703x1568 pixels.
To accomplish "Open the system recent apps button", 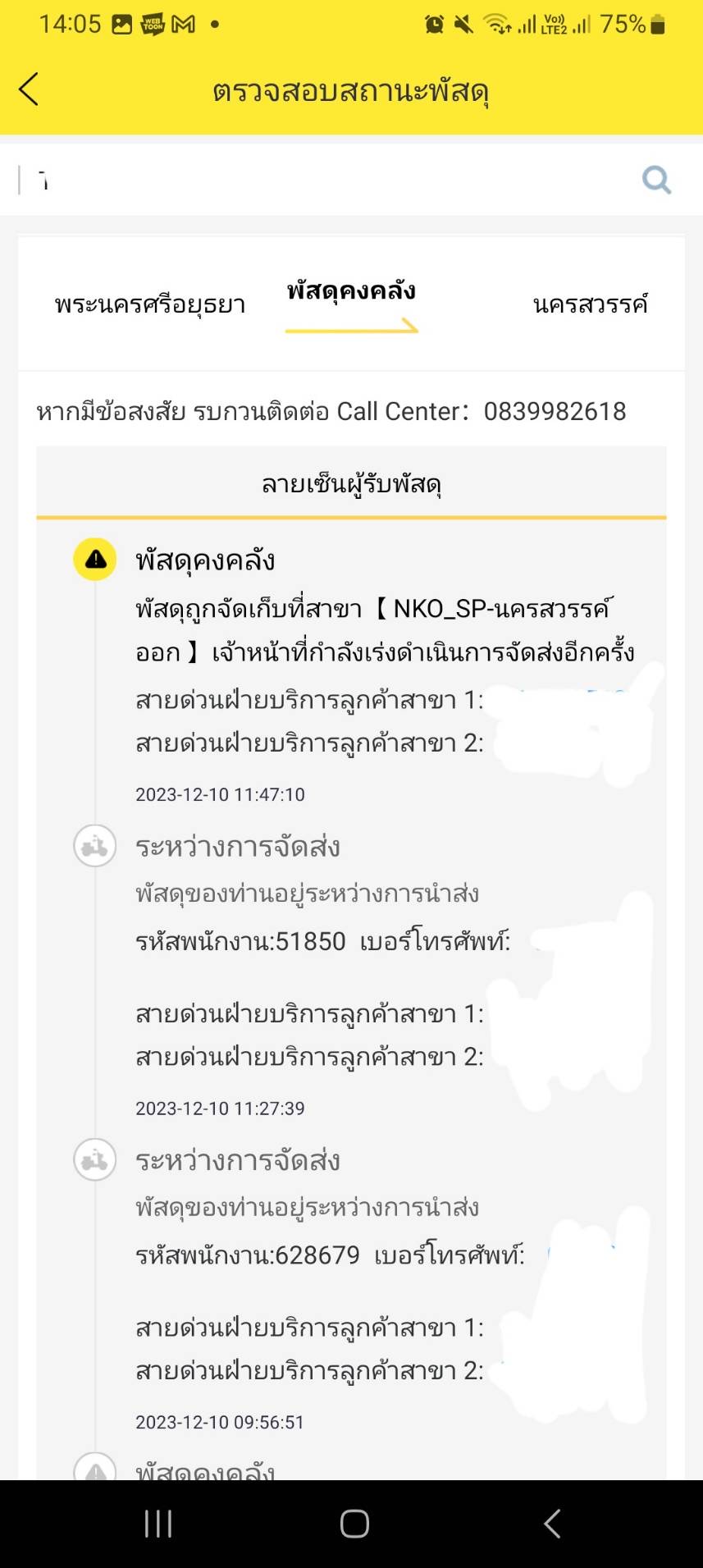I will (158, 1524).
